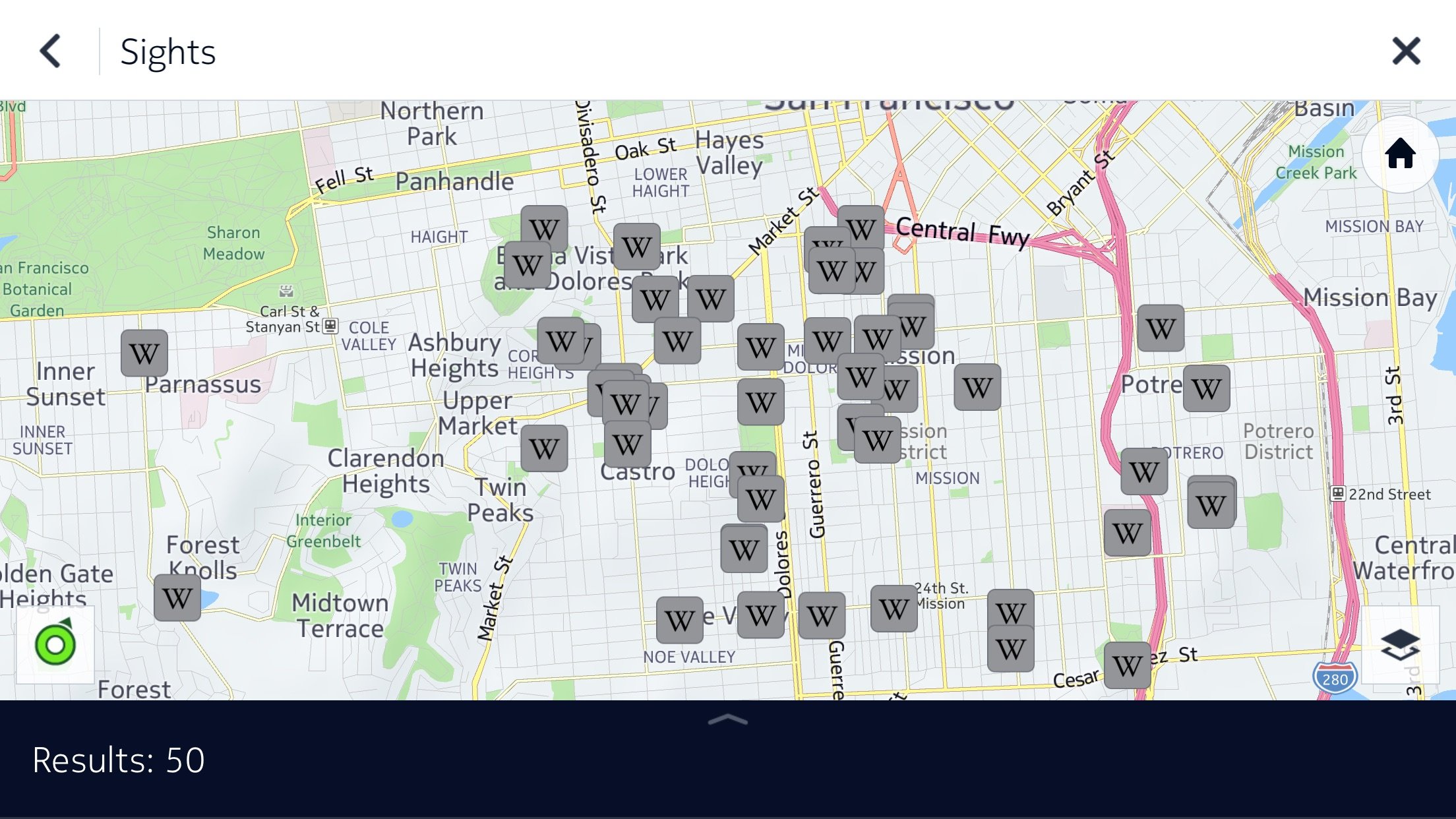This screenshot has height=819, width=1456.
Task: Open the Wikipedia marker near Haight label
Action: coord(544,229)
